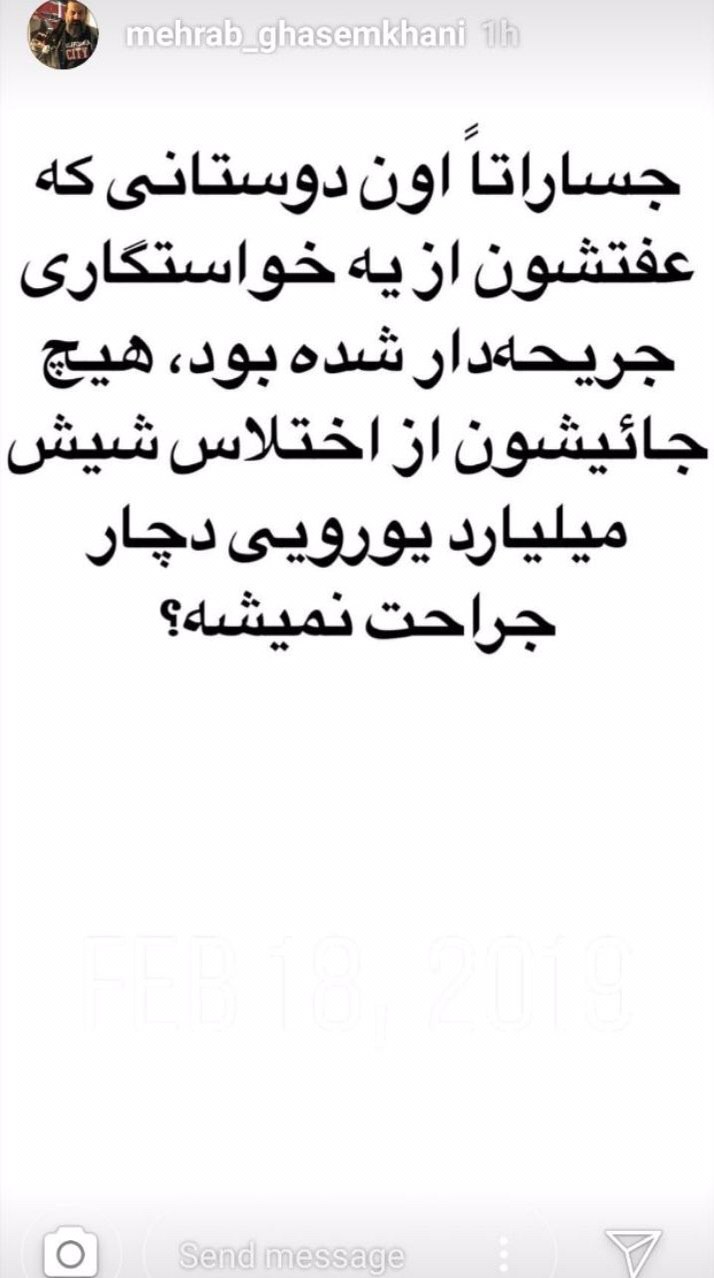This screenshot has height=1278, width=714.
Task: Open the camera icon
Action: point(70,1255)
